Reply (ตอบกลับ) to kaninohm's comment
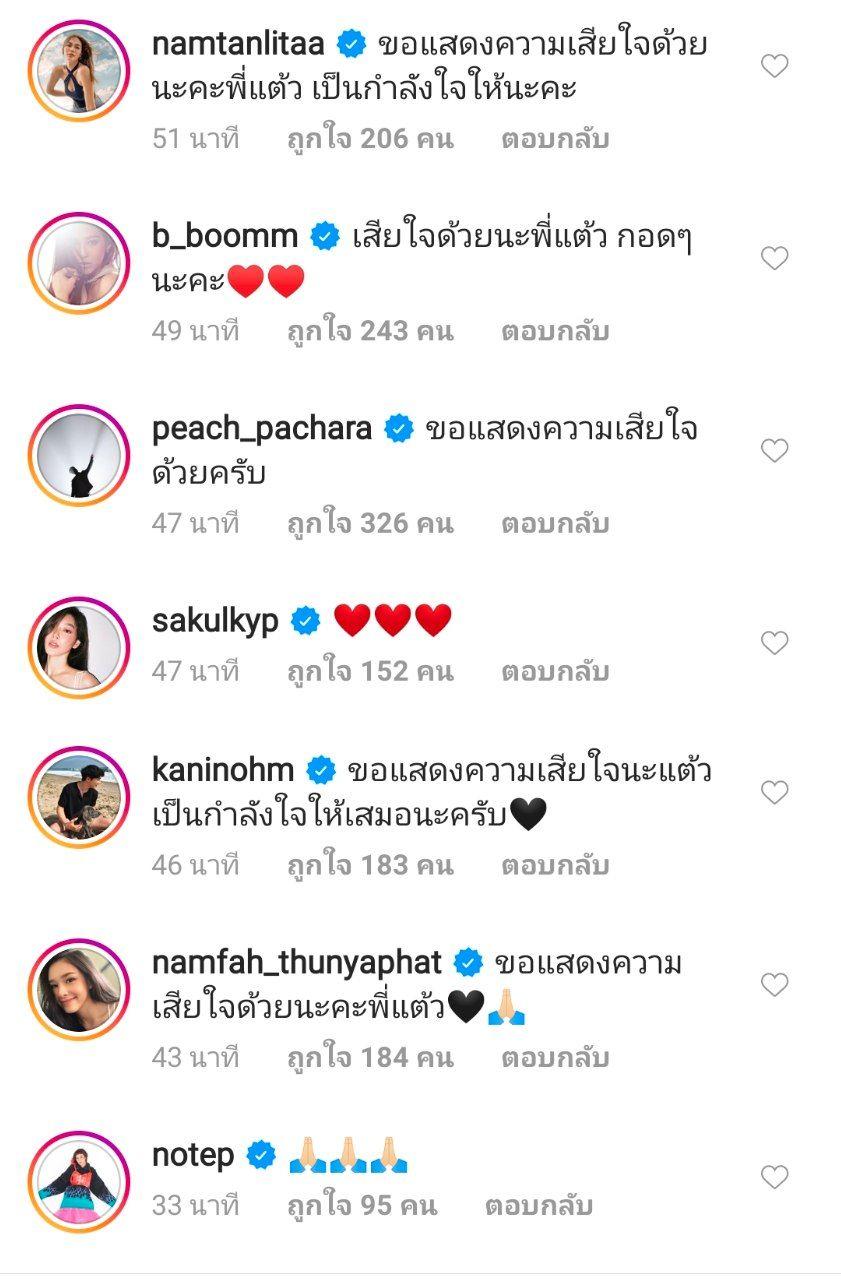Image resolution: width=841 pixels, height=1279 pixels. click(x=555, y=864)
